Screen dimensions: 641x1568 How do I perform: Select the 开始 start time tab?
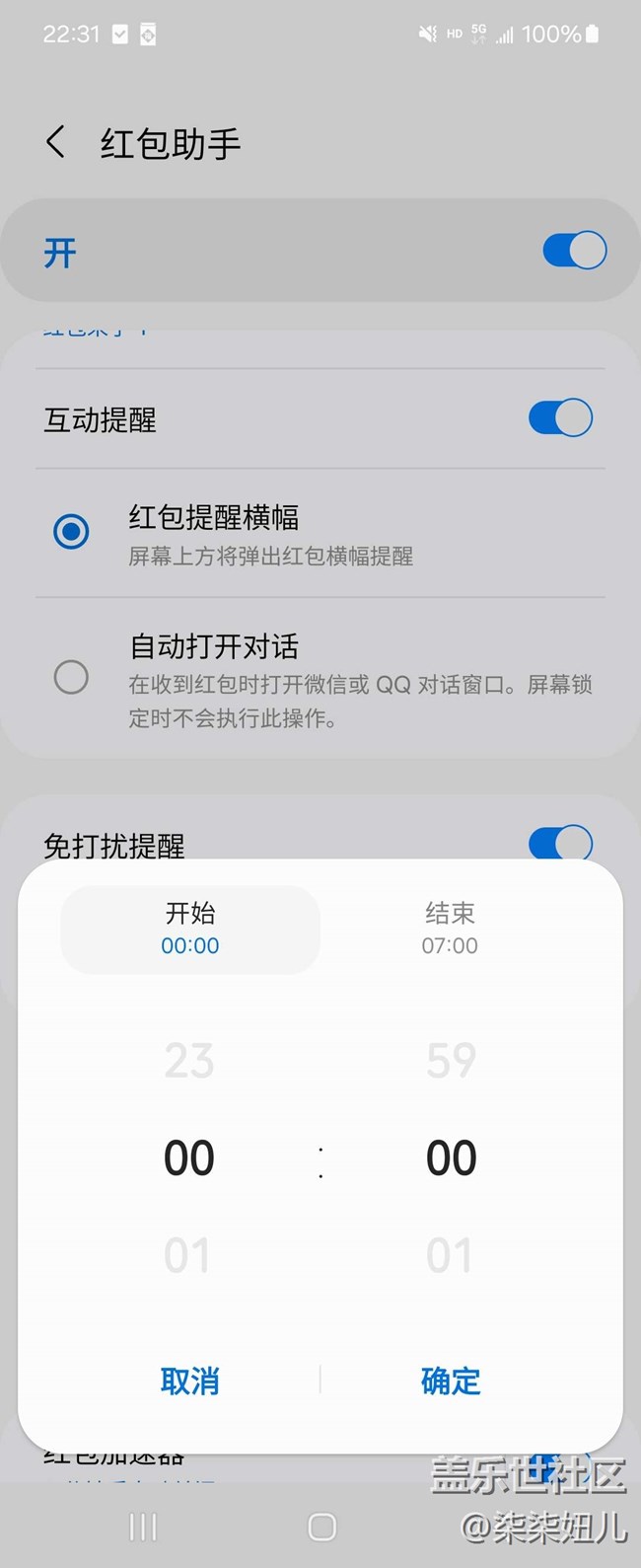(190, 929)
